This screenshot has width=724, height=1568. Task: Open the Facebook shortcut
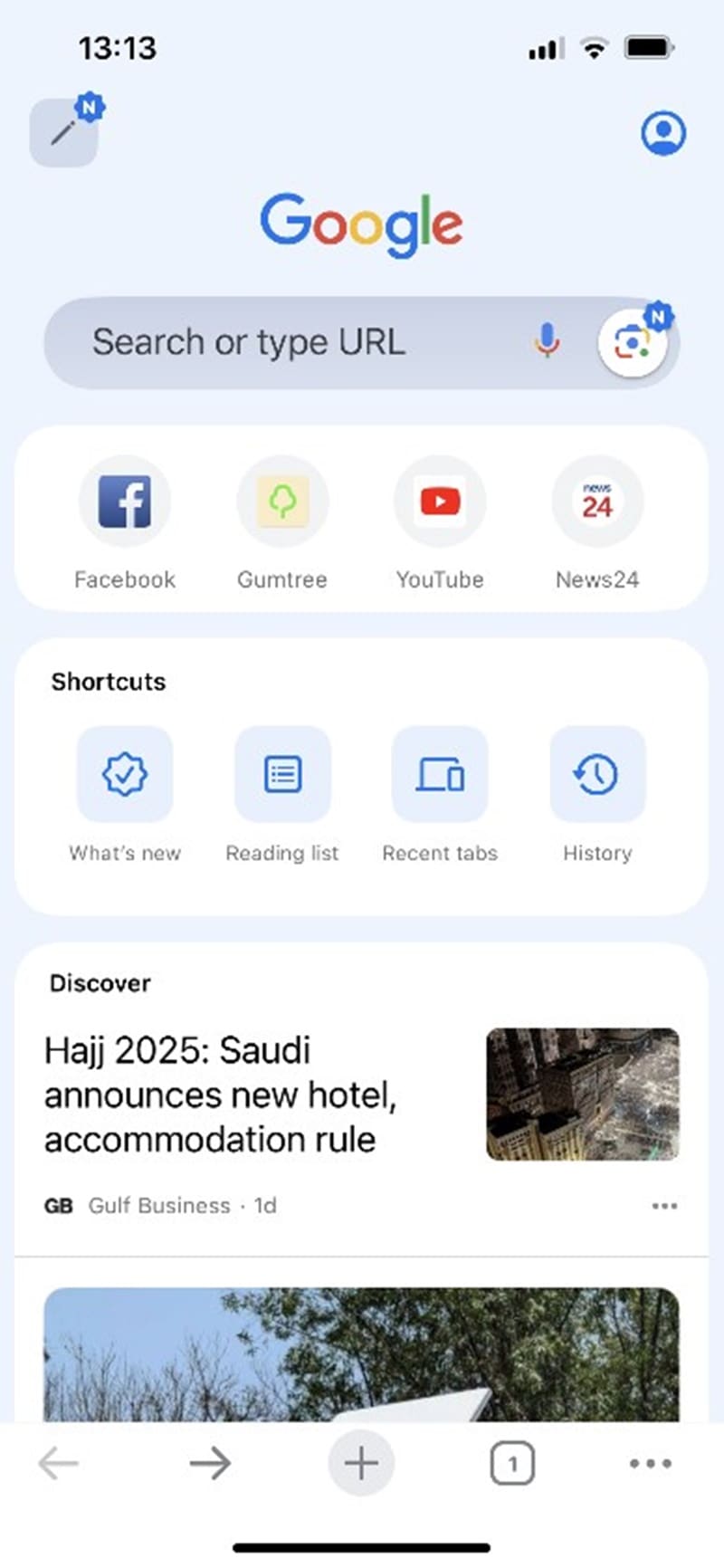coord(125,502)
